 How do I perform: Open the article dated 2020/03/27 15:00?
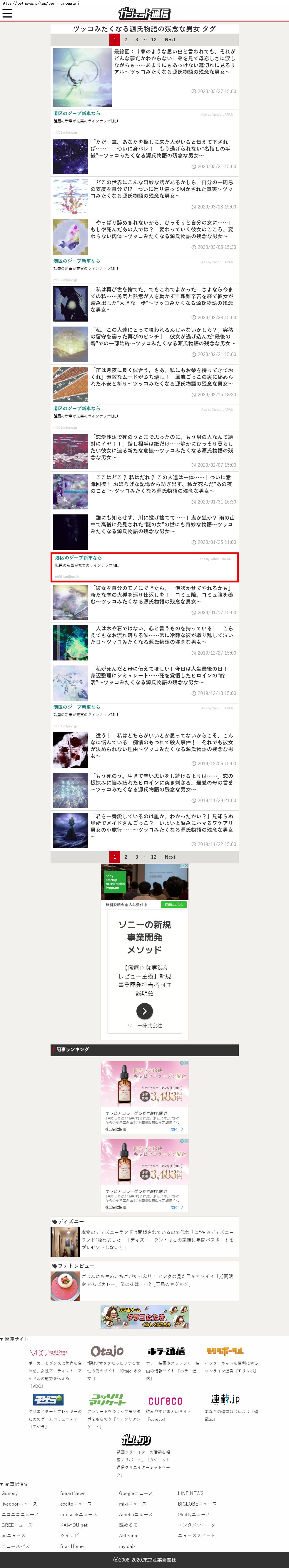pyautogui.click(x=174, y=62)
